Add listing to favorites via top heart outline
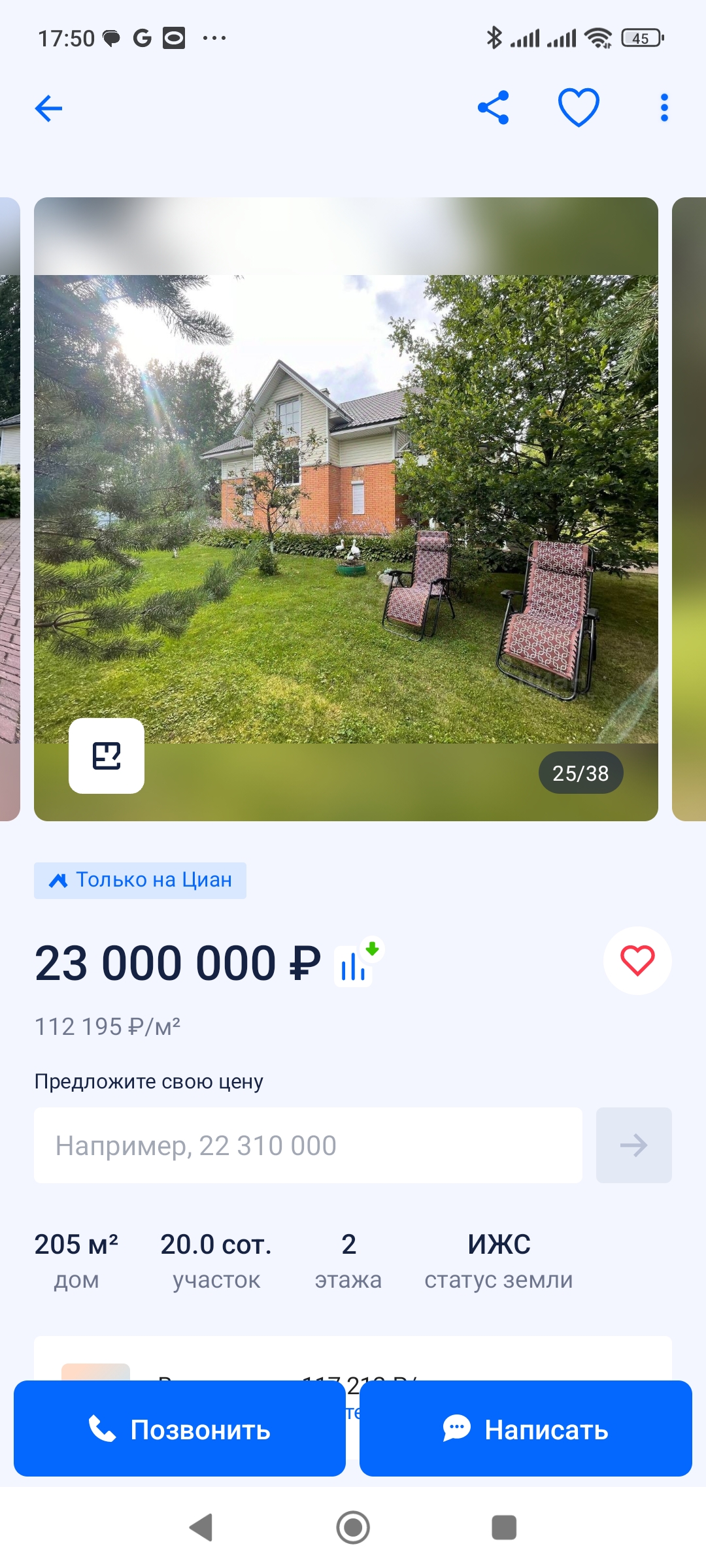 click(x=579, y=107)
